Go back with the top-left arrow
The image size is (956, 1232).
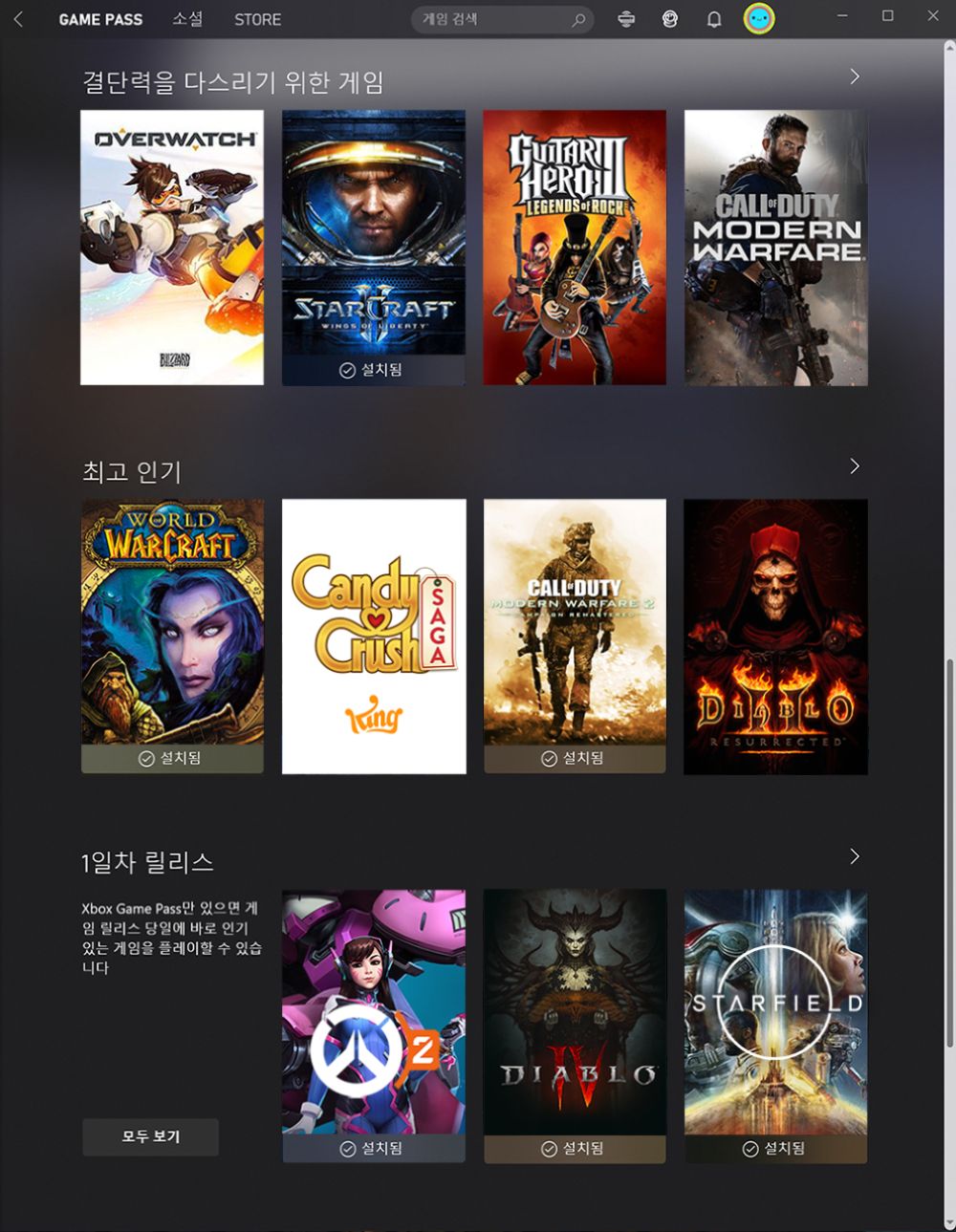tap(18, 19)
